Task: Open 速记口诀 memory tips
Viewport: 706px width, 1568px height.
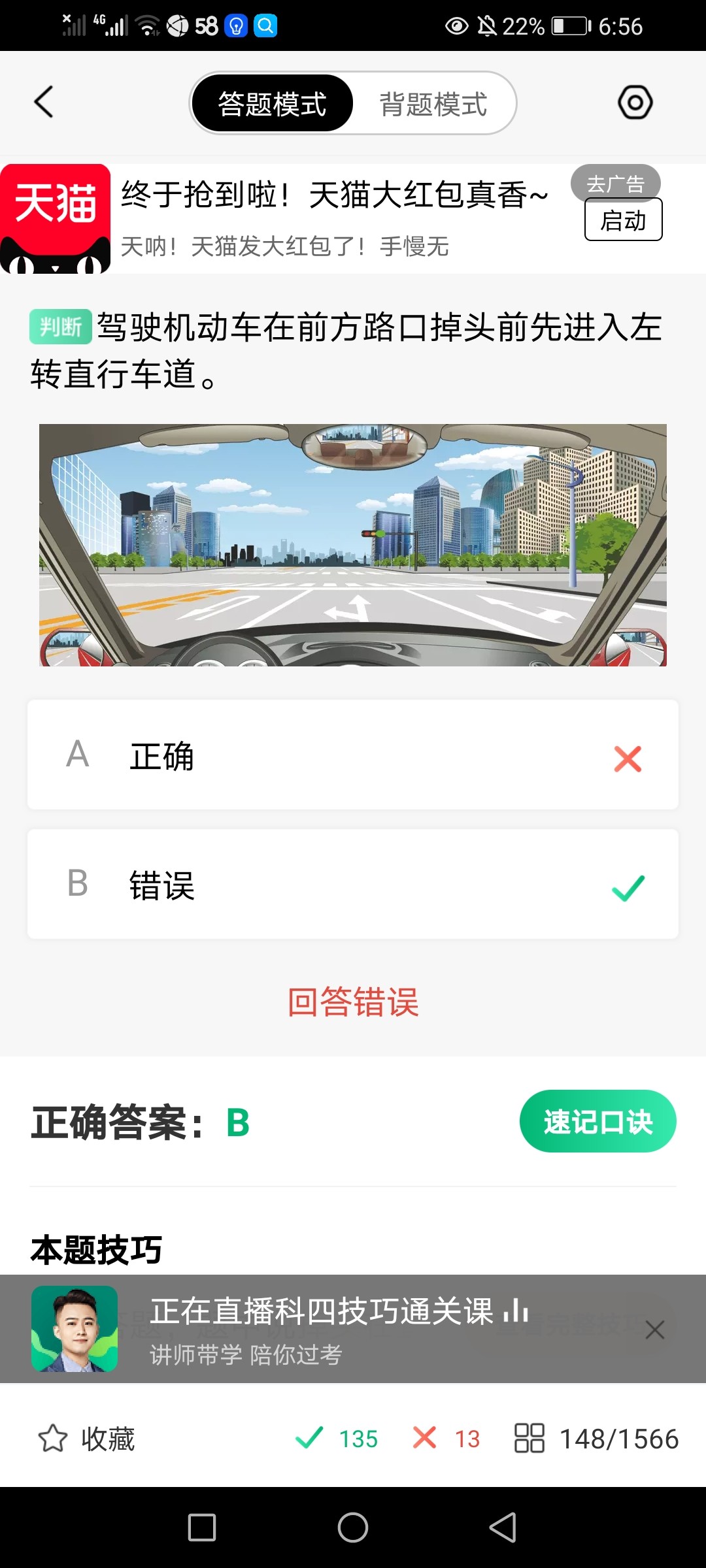Action: coord(597,1121)
